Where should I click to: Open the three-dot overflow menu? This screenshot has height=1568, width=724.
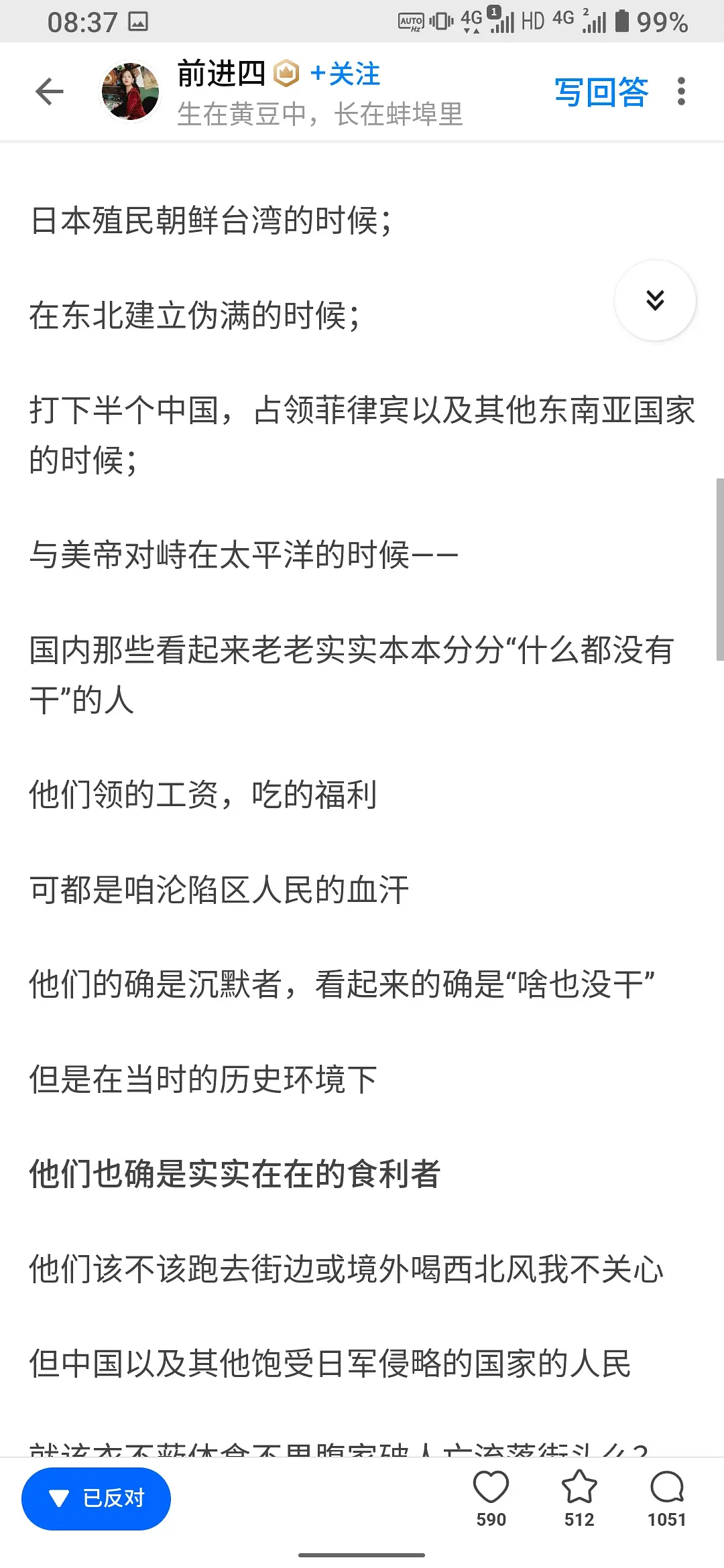coord(681,92)
